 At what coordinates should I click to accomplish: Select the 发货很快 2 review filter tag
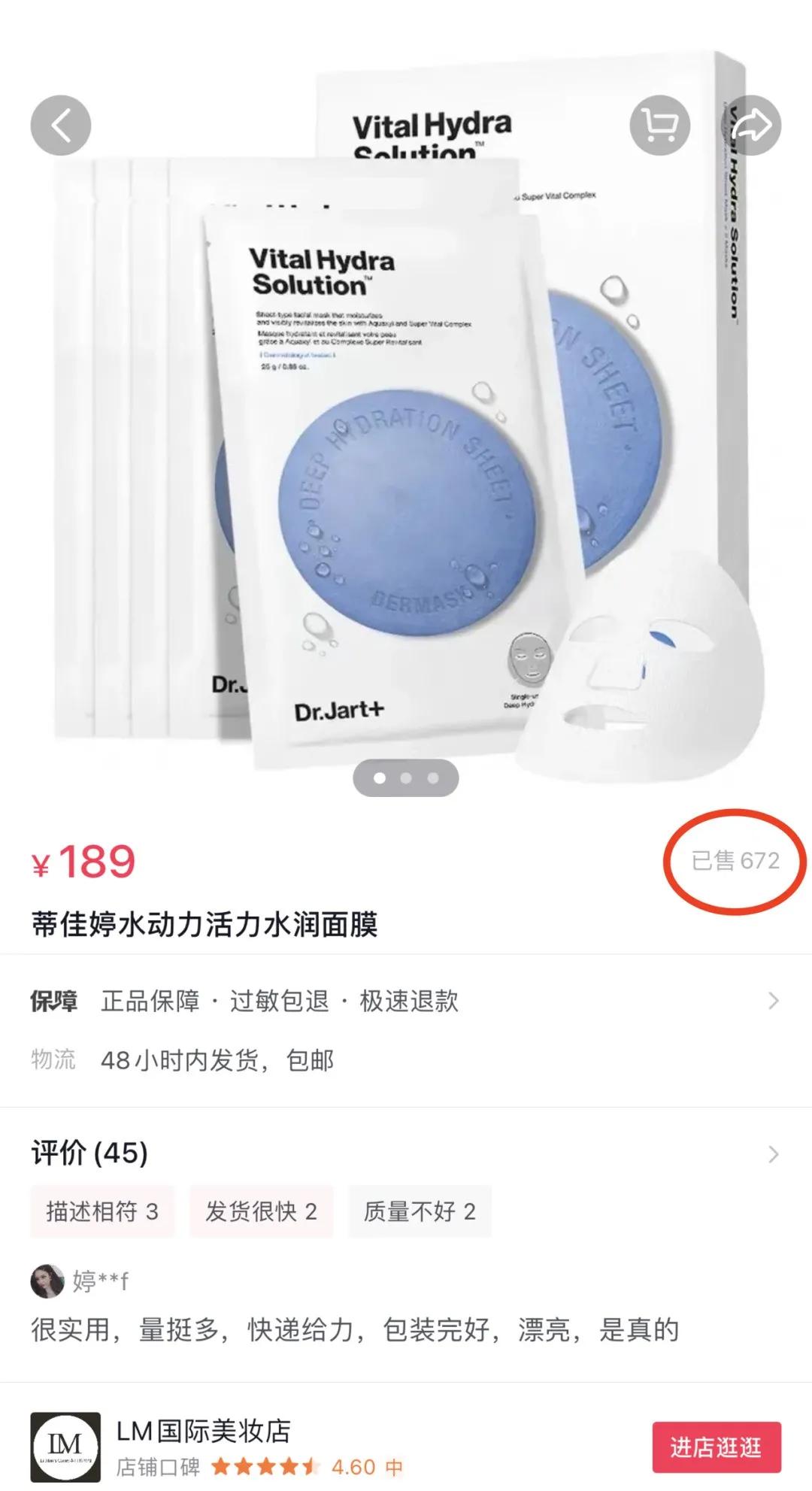click(x=261, y=1210)
